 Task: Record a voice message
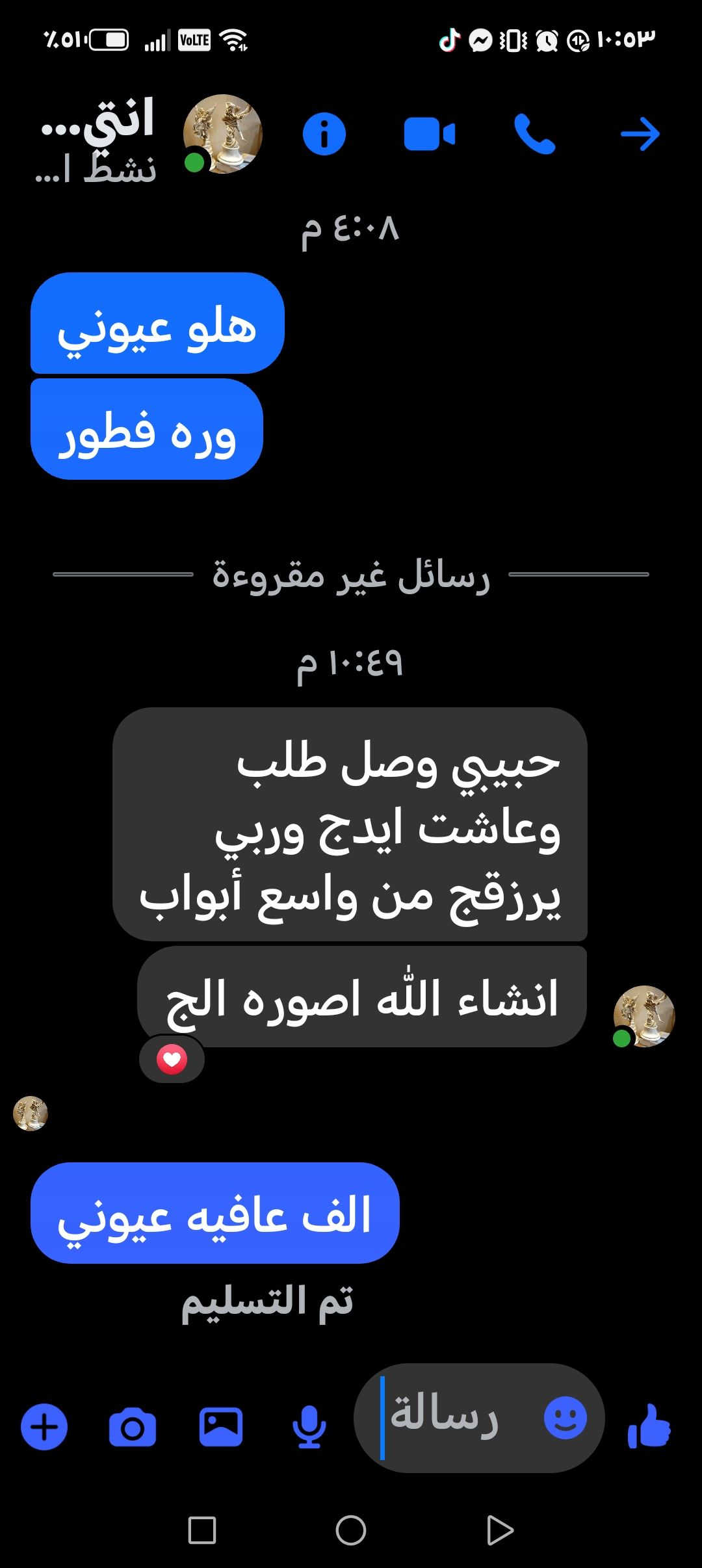(309, 1427)
